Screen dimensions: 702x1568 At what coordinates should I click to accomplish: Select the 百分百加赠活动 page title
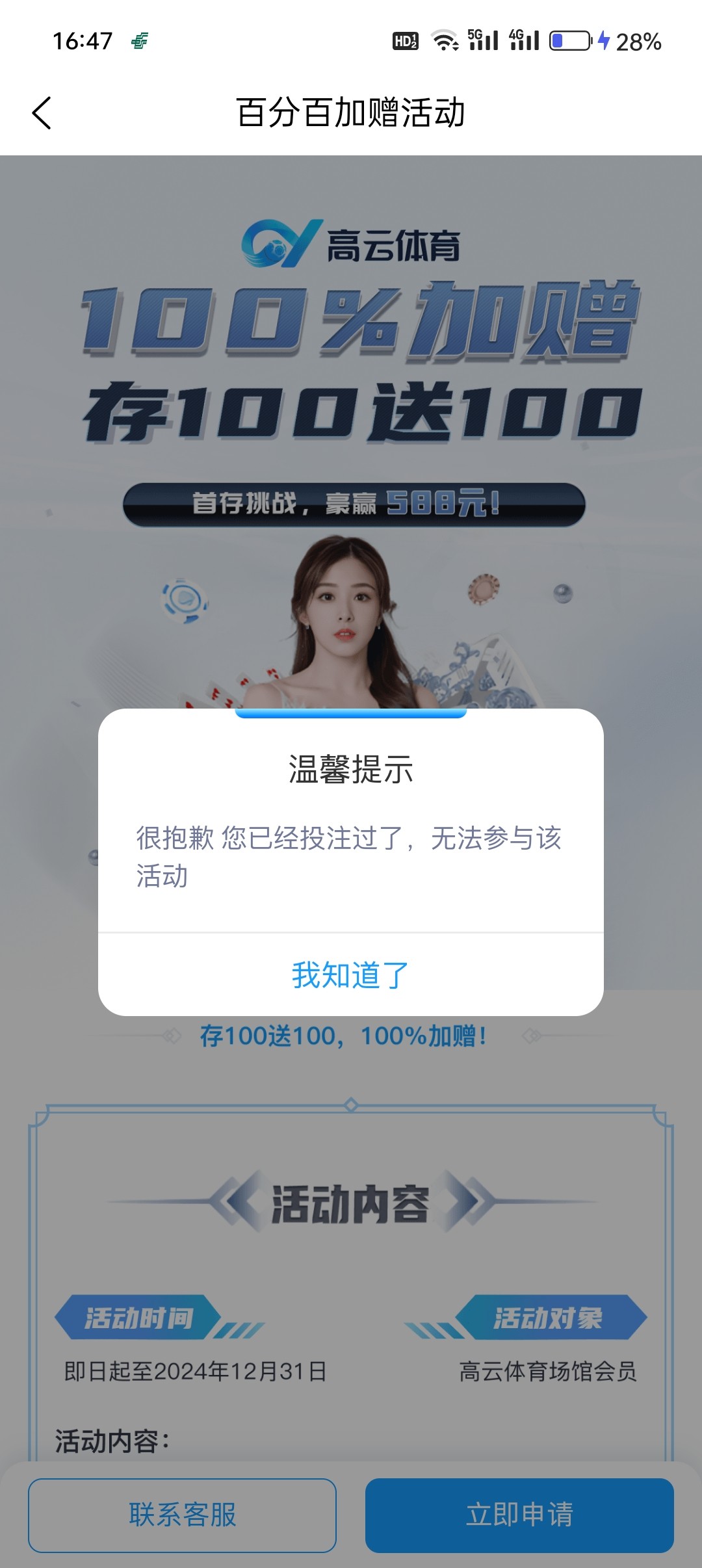pos(351,111)
